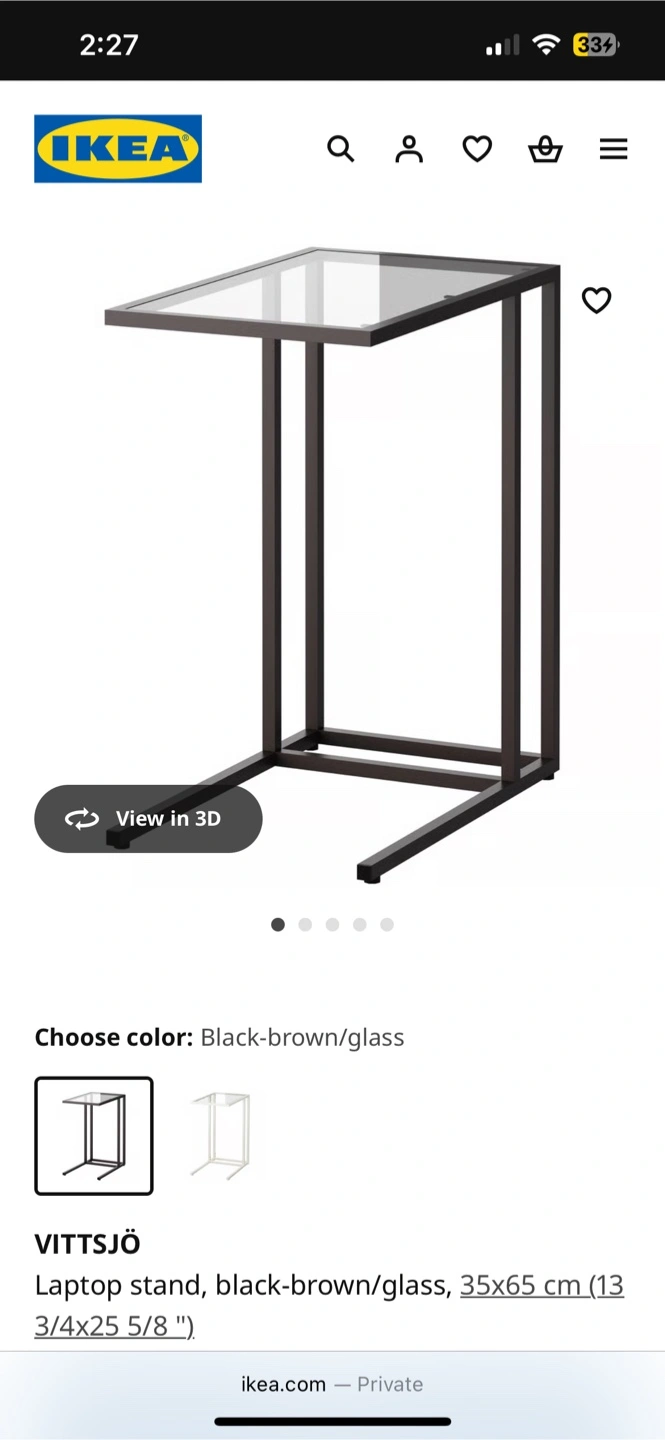Tap the ikea.com address bar
665x1440 pixels.
(x=332, y=1384)
